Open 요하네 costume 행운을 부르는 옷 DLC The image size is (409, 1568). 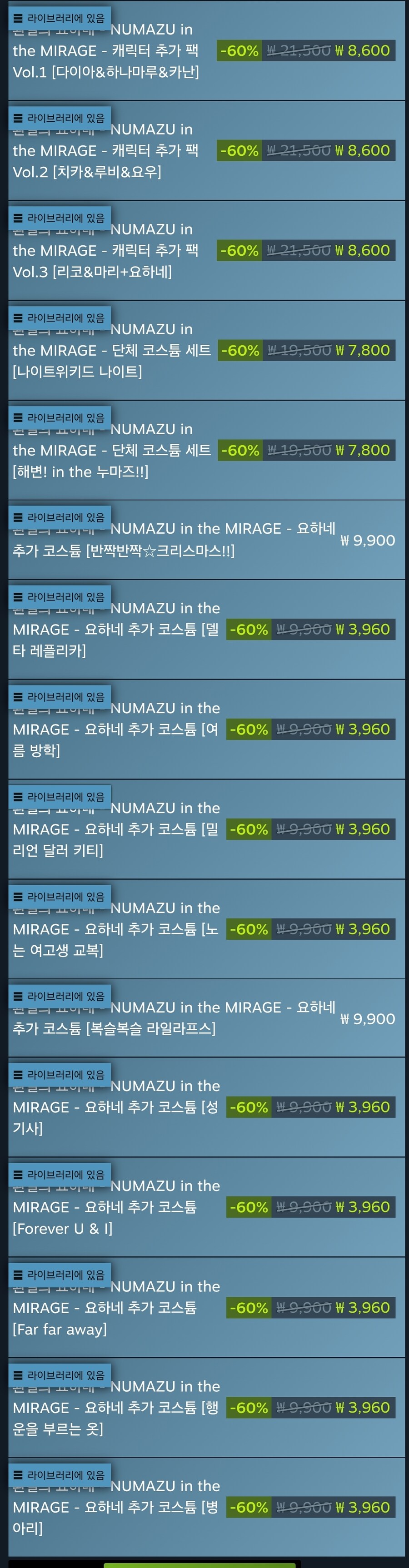point(115,1407)
